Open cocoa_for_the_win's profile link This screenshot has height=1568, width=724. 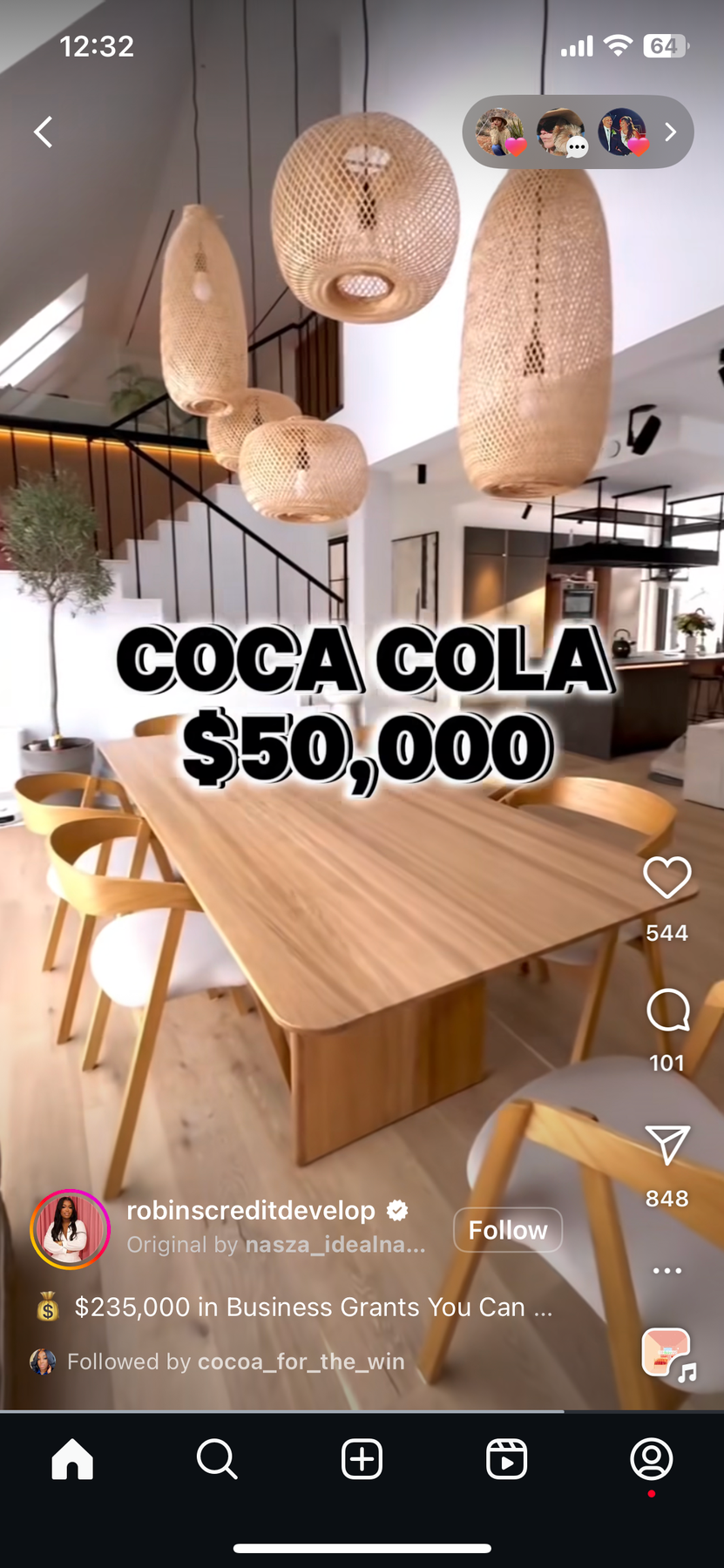[x=301, y=1361]
